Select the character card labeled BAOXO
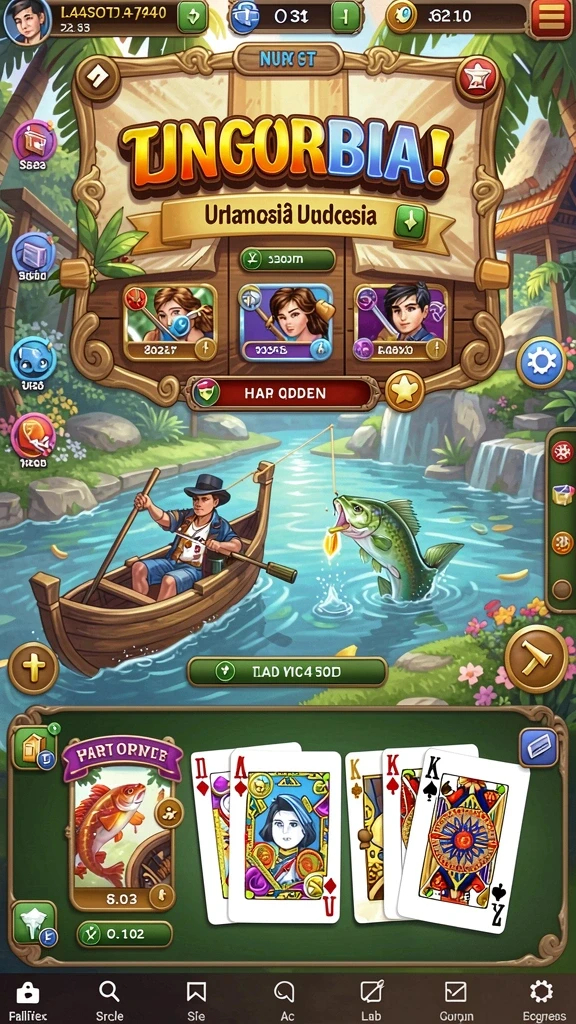 coord(400,323)
